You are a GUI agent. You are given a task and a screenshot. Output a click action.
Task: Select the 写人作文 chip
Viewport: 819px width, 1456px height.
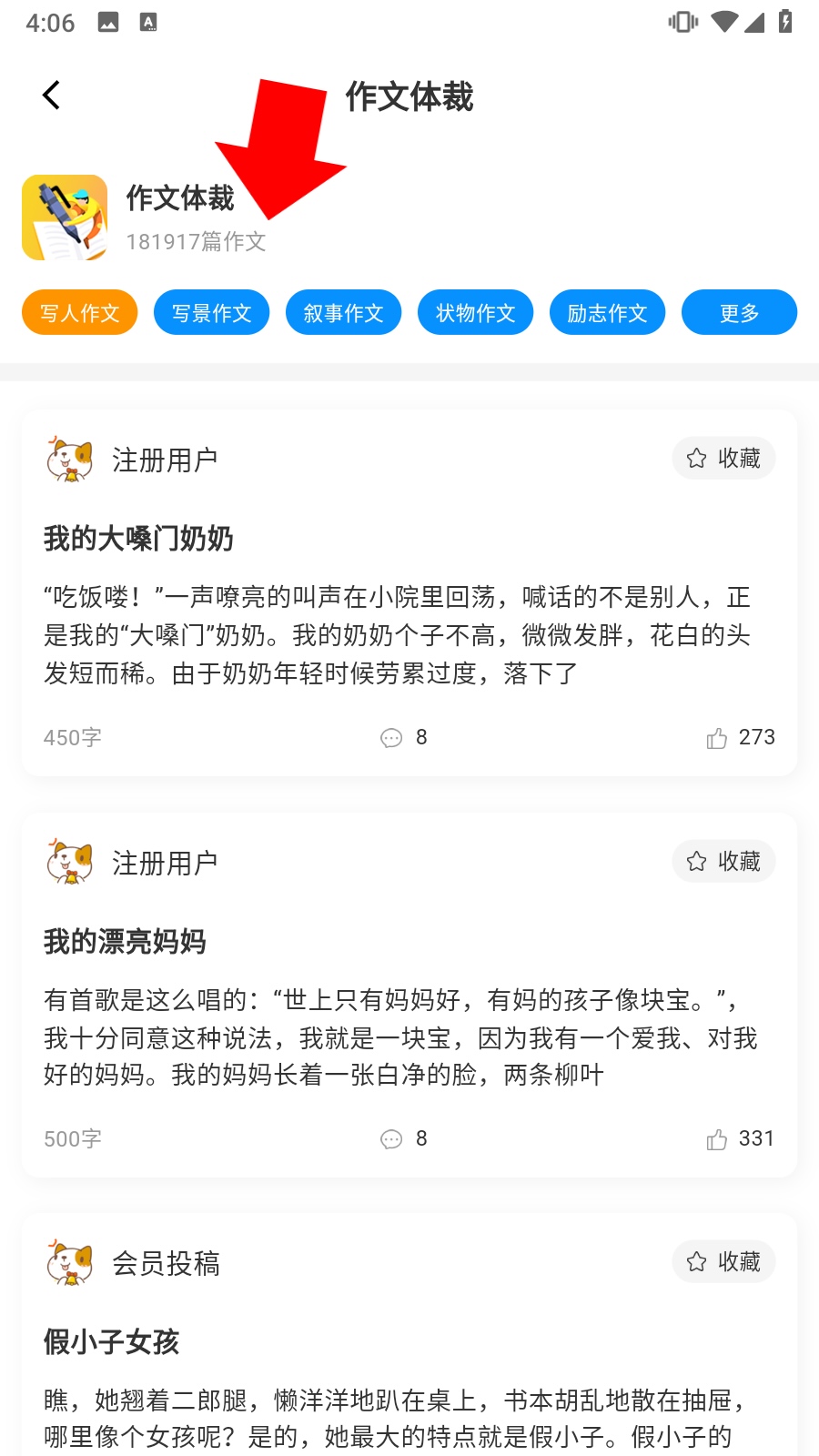(79, 313)
